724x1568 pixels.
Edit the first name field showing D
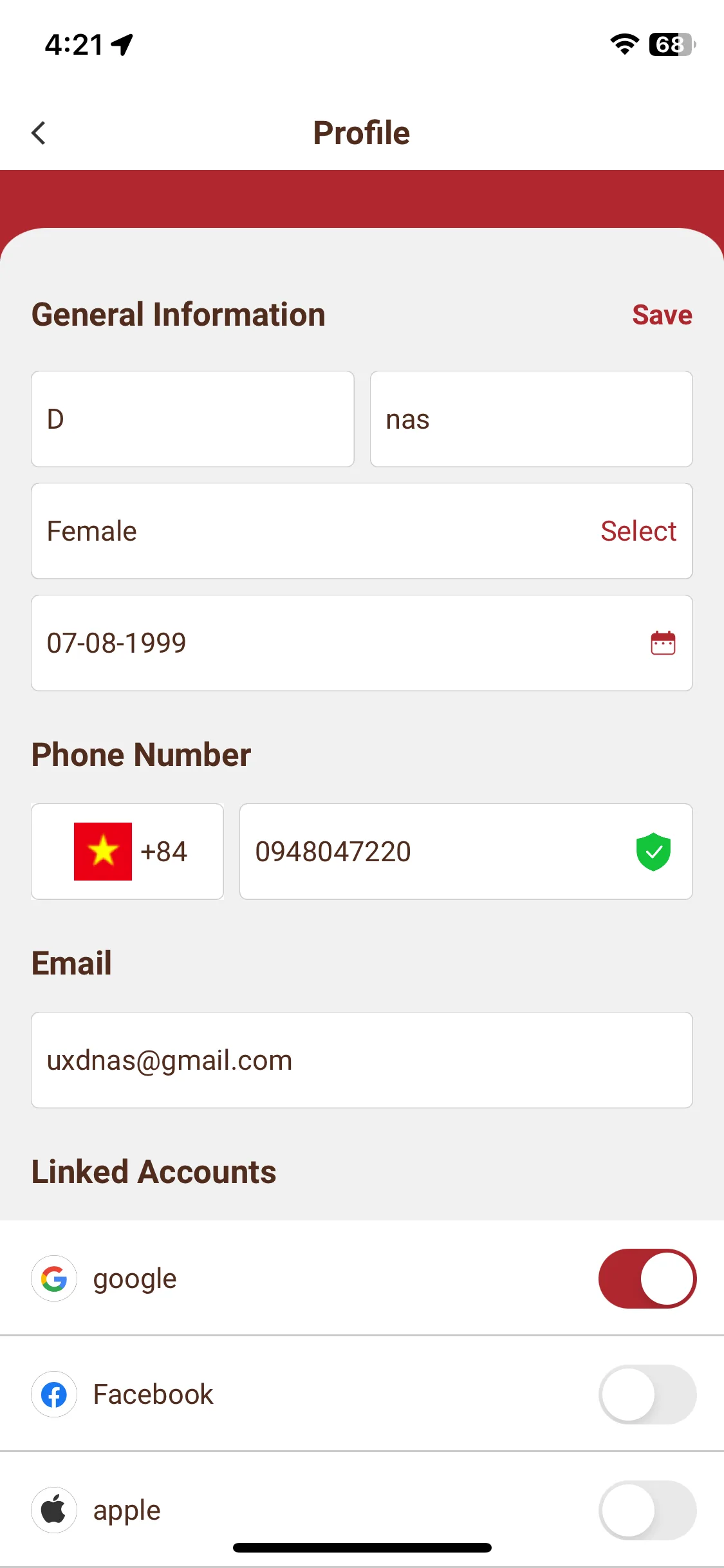pos(192,419)
